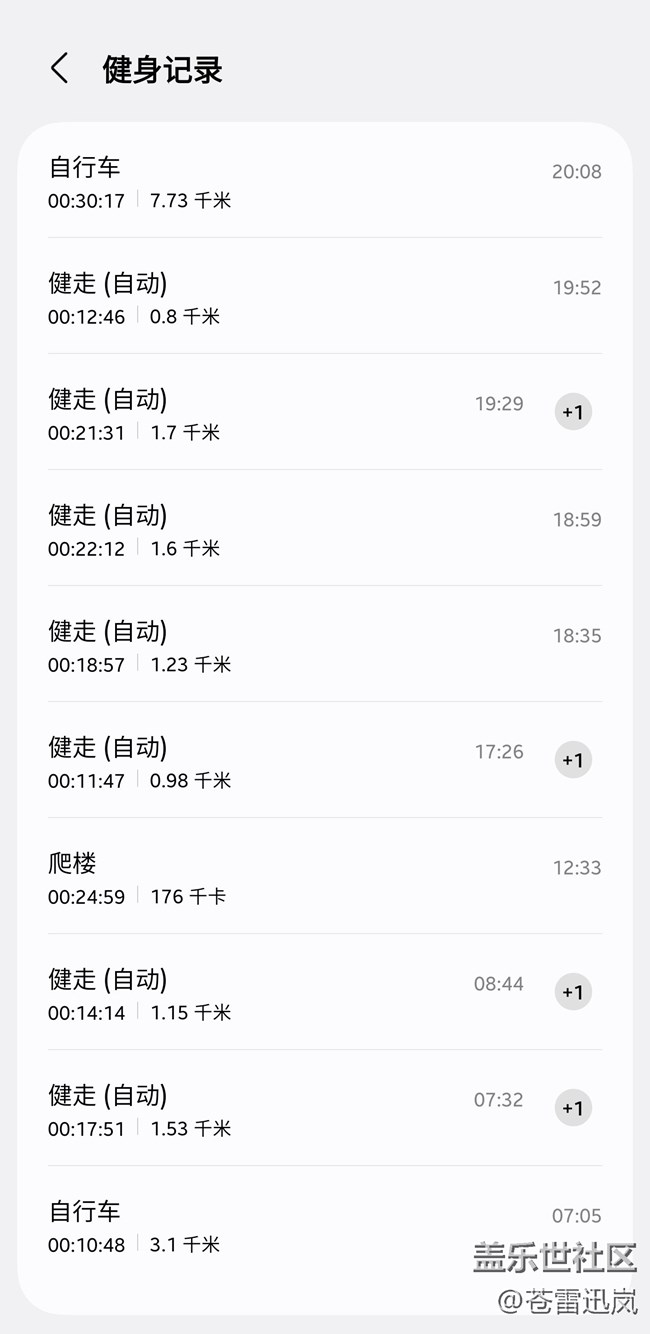650x1334 pixels.
Task: View the 18:59 健走 record
Action: 300,530
